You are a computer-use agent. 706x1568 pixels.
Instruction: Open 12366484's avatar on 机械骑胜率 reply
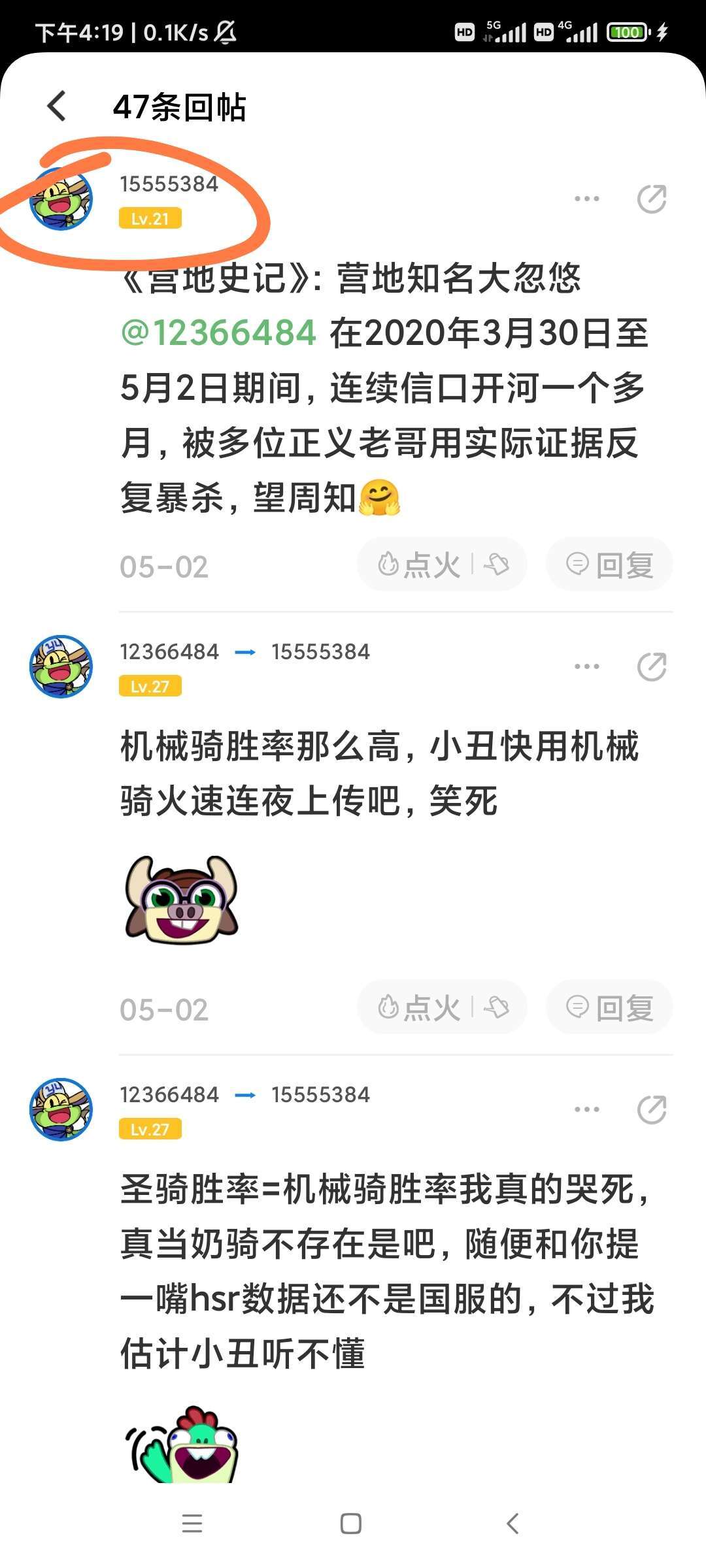click(x=61, y=666)
